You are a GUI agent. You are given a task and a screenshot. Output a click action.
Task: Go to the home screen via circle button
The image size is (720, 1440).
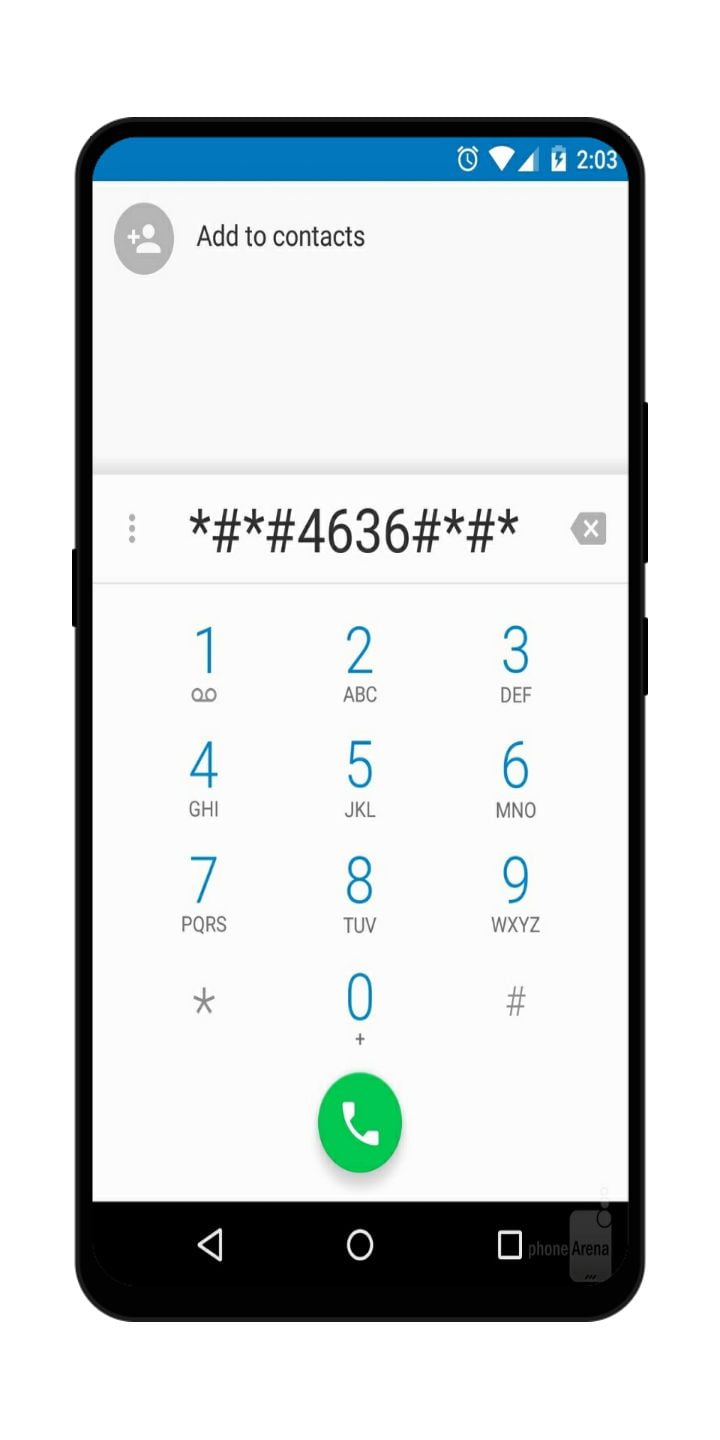(x=360, y=1245)
